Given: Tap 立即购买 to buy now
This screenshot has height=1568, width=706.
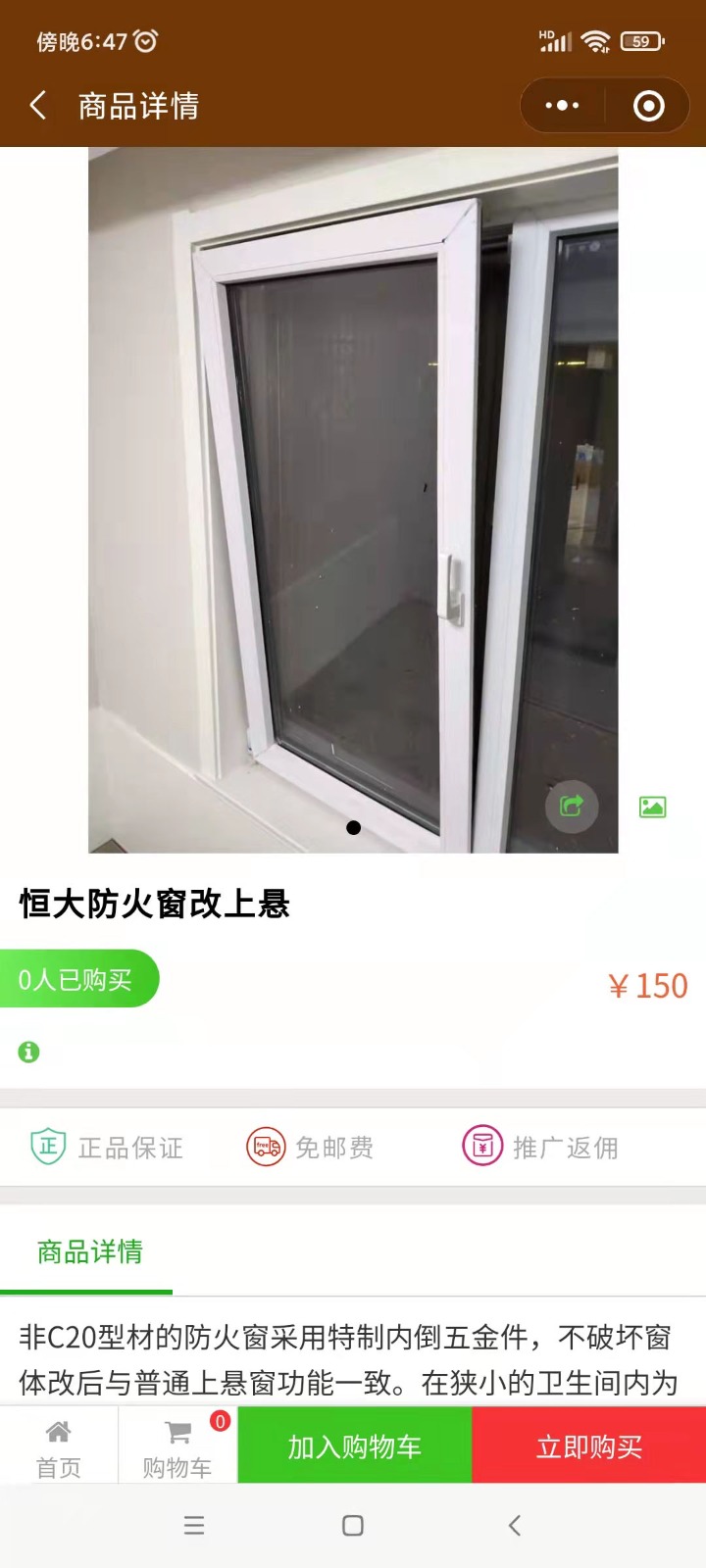Looking at the screenshot, I should pos(588,1447).
